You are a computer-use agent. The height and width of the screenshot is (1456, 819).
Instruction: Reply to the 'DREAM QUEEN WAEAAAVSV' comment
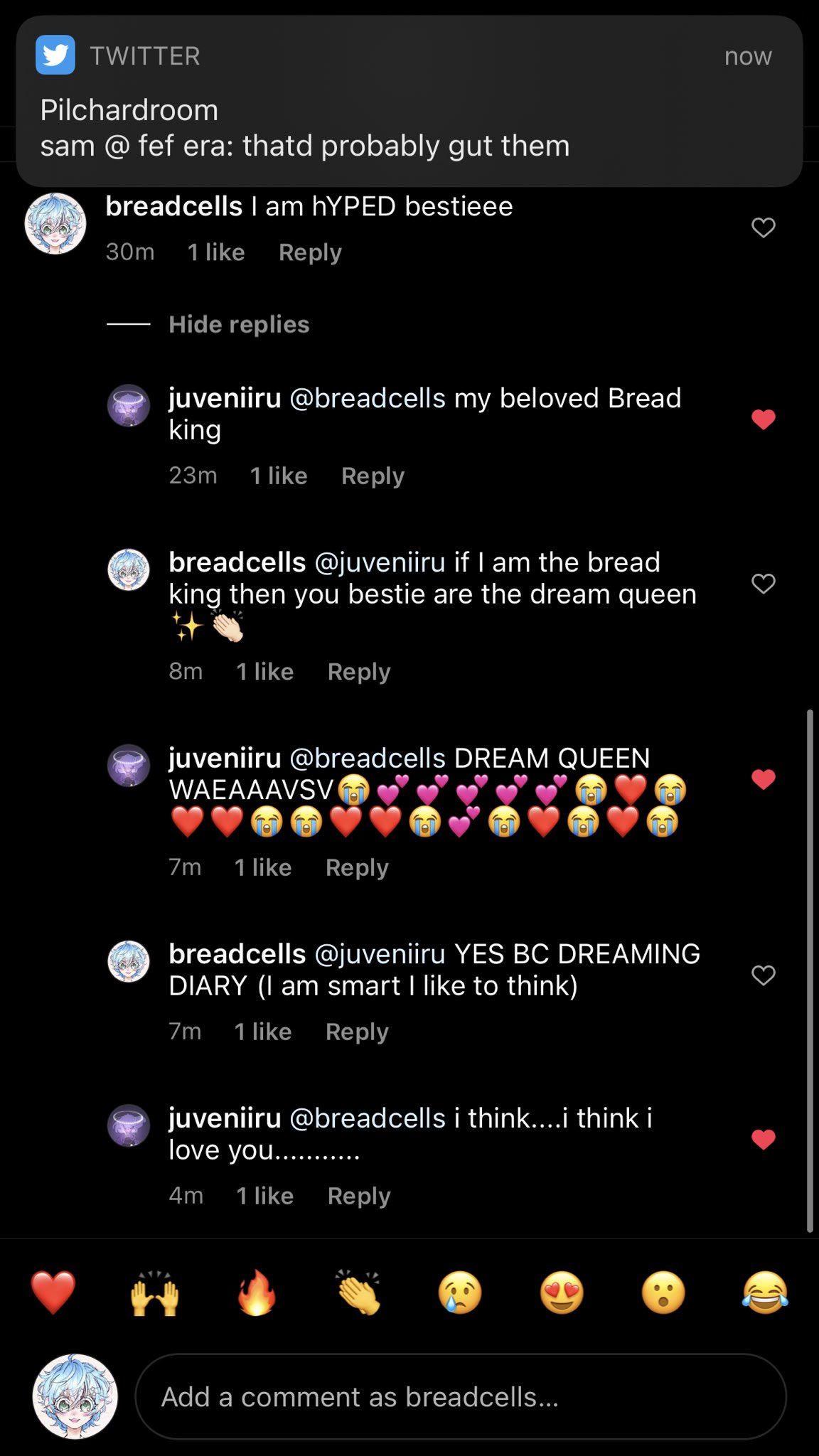(357, 867)
